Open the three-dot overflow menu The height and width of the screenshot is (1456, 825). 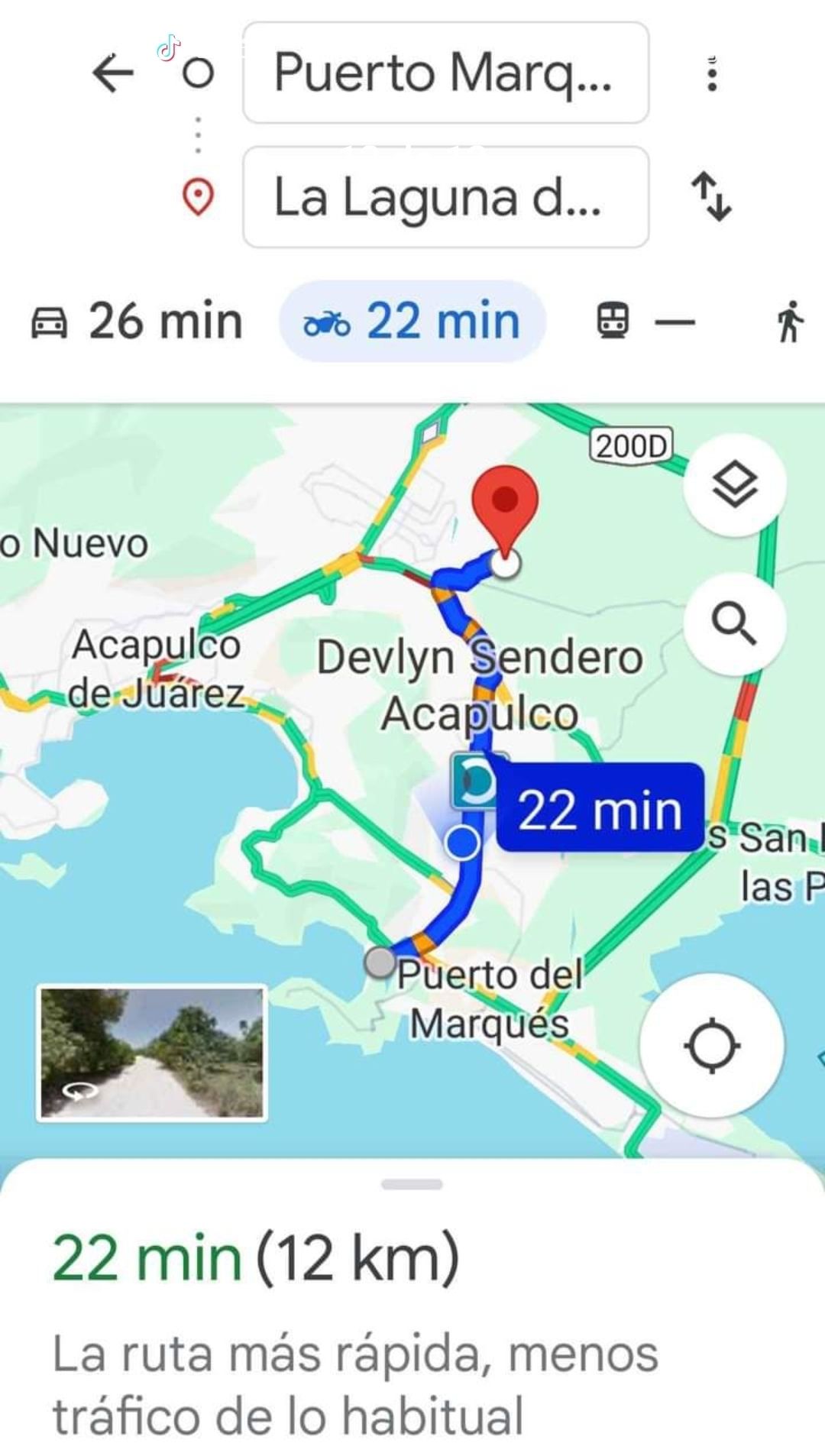coord(712,74)
